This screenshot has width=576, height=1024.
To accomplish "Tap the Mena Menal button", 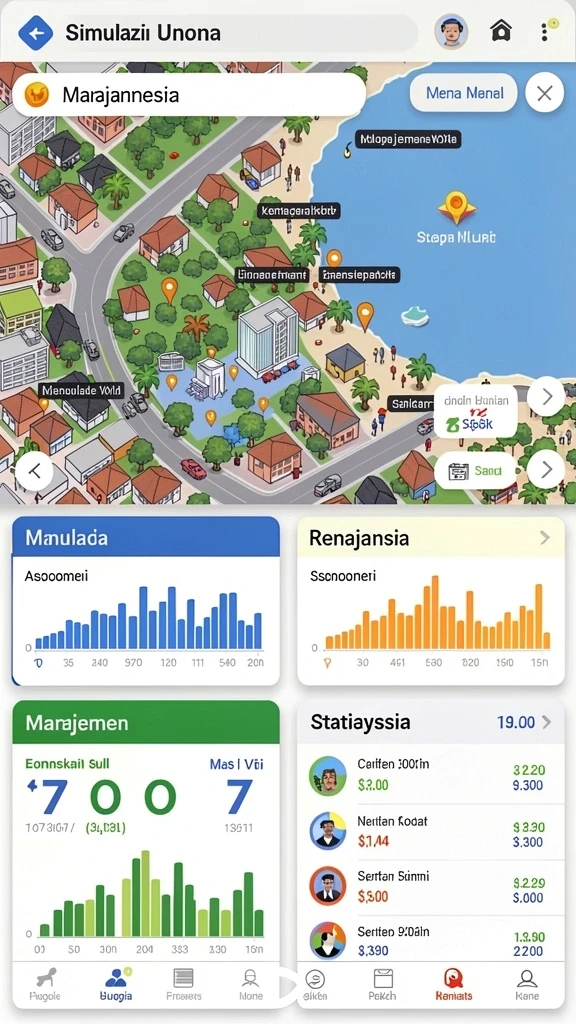I will 464,93.
